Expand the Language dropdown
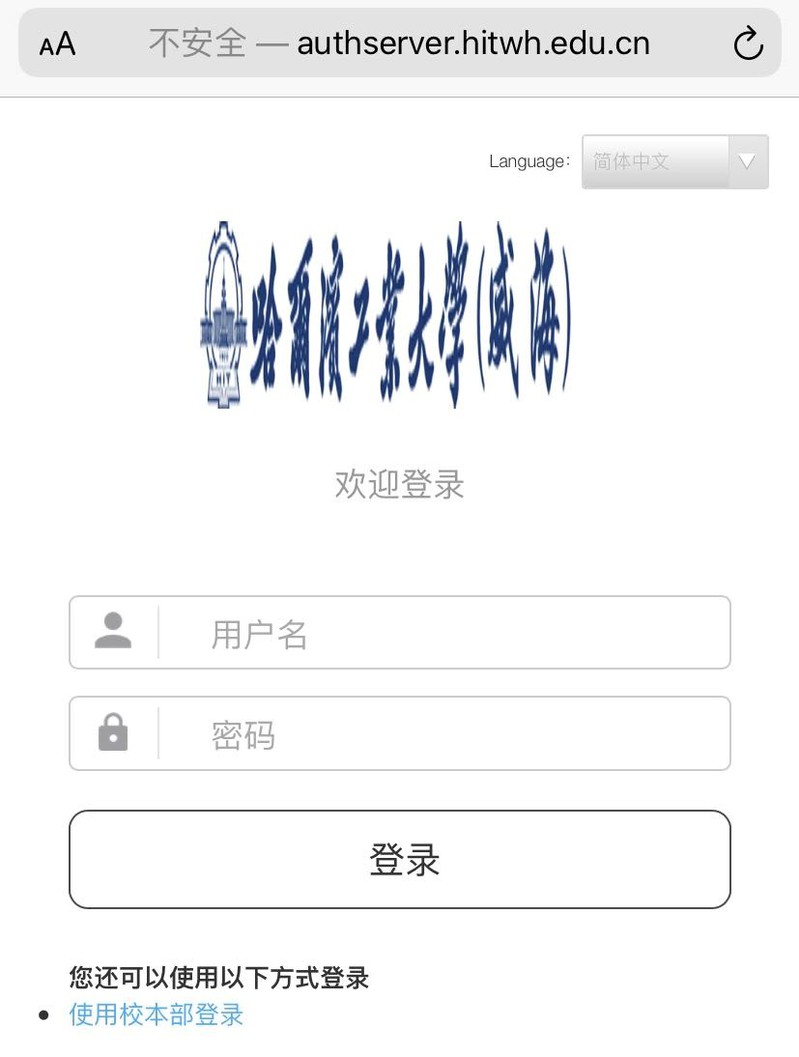This screenshot has width=799, height=1057. click(x=675, y=162)
